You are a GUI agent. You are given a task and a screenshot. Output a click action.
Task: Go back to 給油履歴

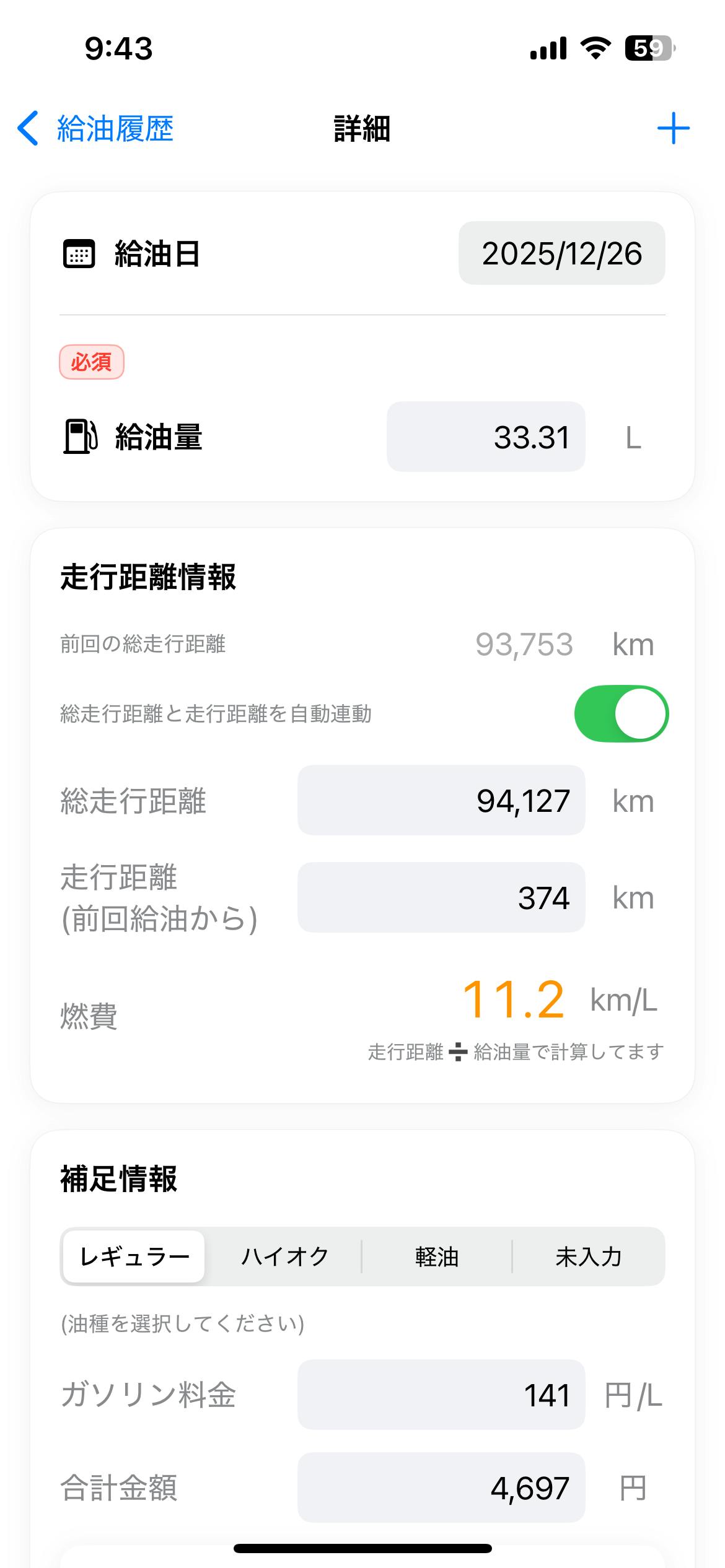click(95, 129)
